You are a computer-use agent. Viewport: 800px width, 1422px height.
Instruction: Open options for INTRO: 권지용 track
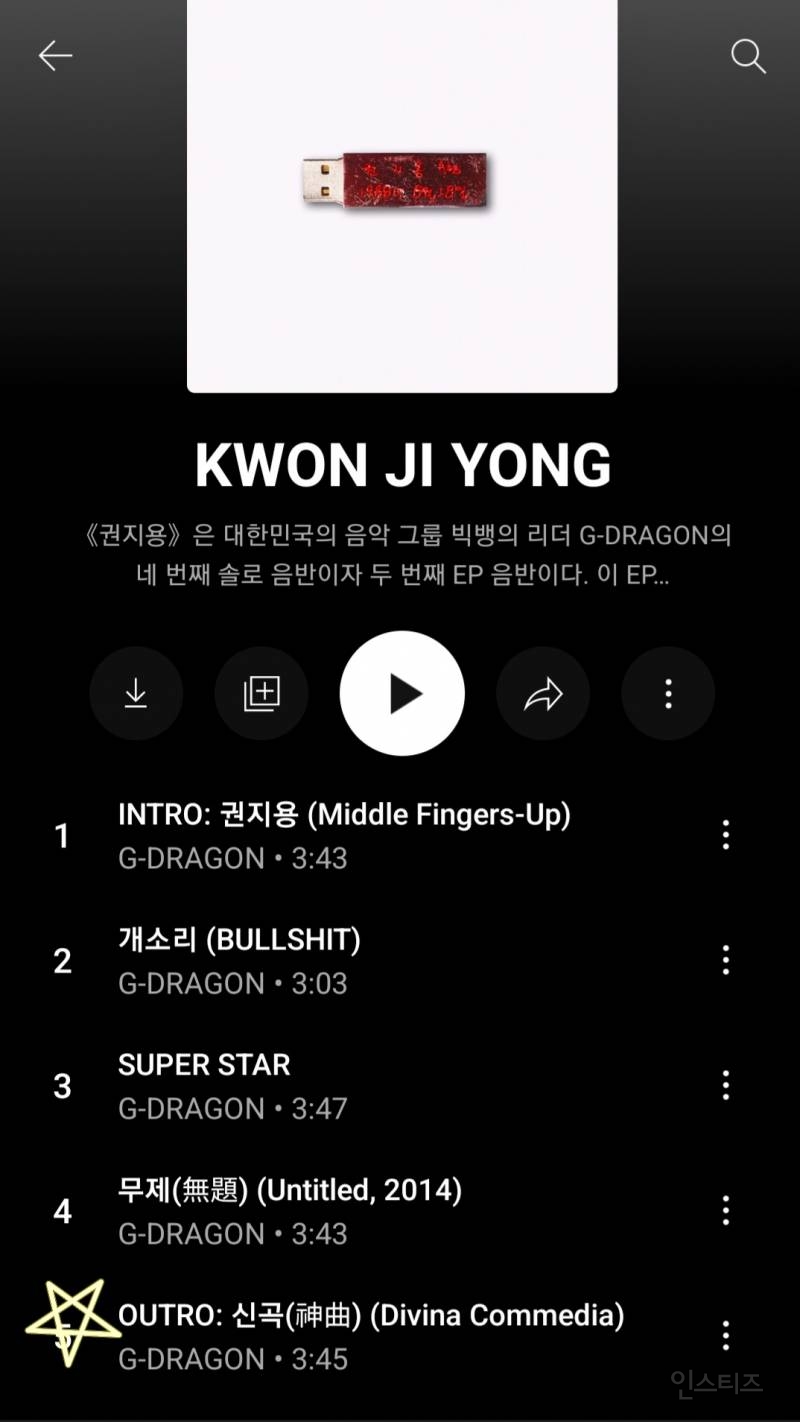click(726, 835)
